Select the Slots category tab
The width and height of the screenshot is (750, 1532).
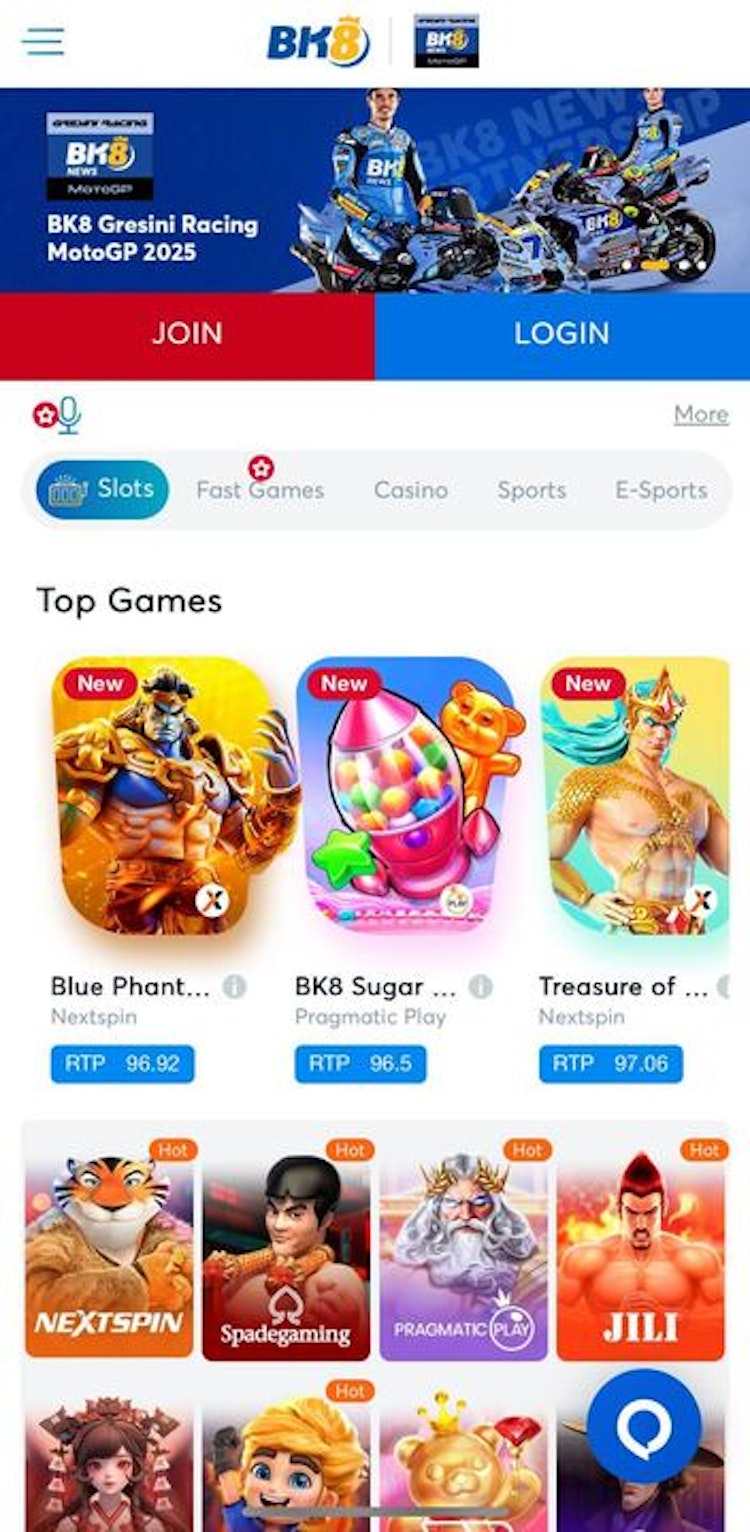pos(103,490)
